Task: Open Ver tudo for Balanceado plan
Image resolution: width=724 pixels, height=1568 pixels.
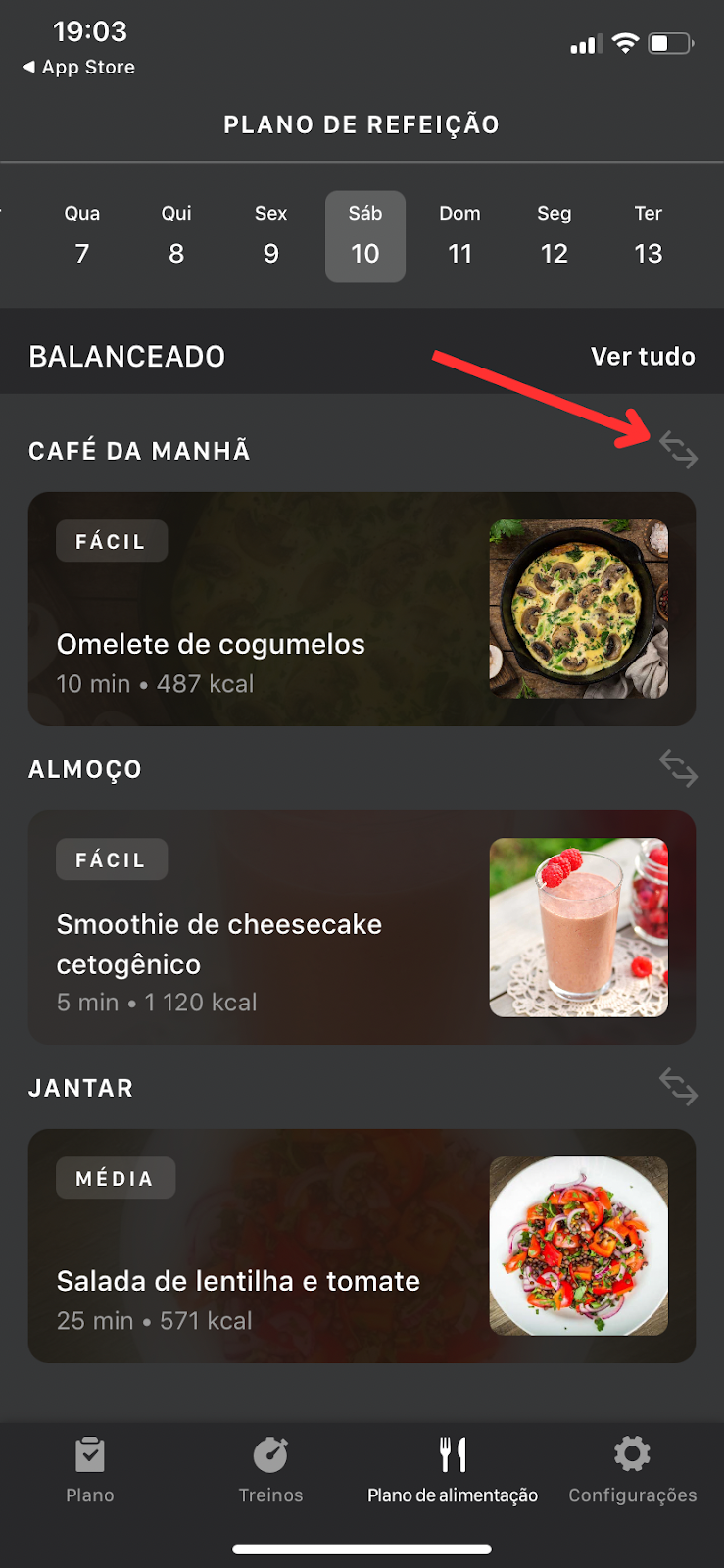Action: 643,356
